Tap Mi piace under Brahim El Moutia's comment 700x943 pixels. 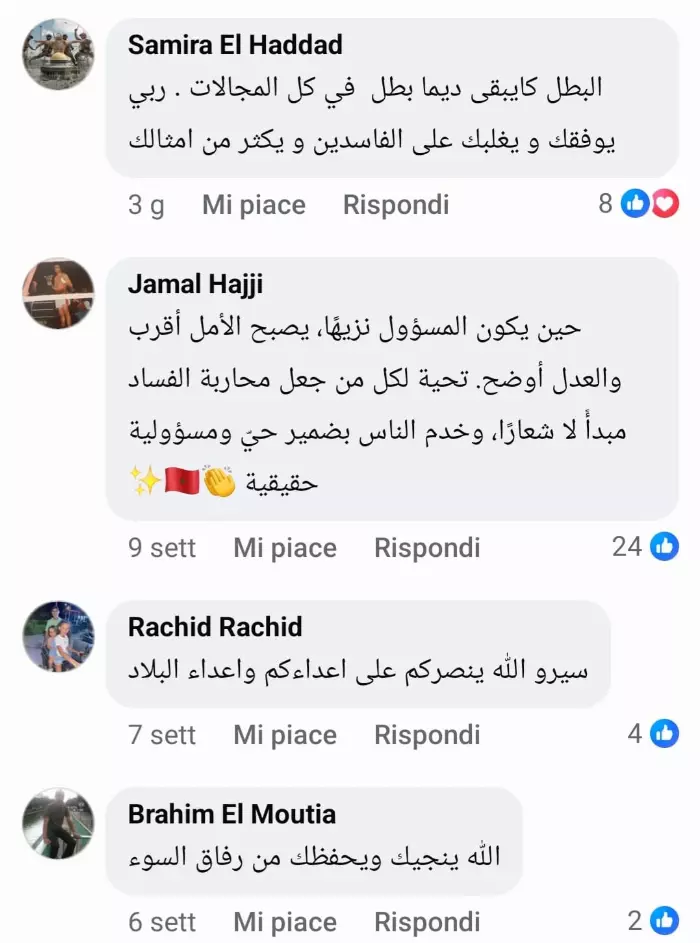(285, 921)
